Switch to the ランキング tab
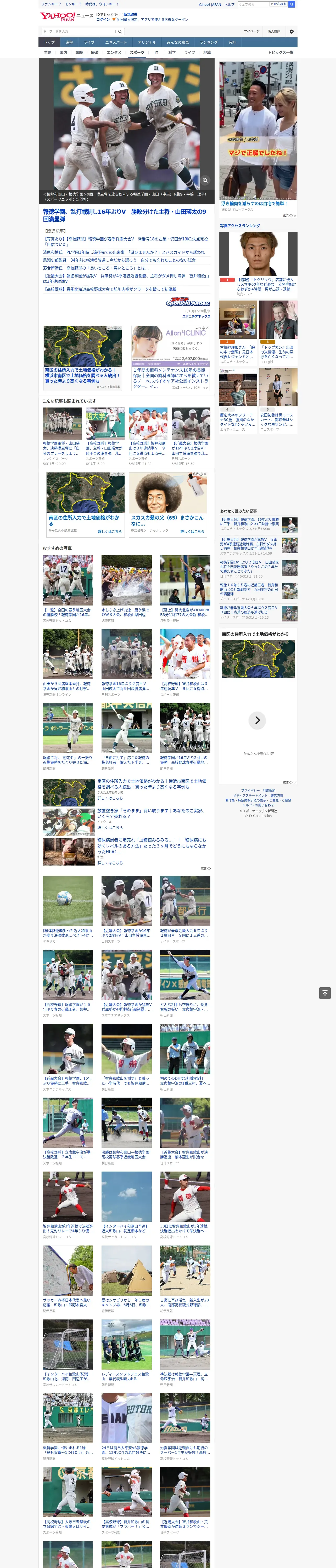This screenshot has width=336, height=1568. 209,42
